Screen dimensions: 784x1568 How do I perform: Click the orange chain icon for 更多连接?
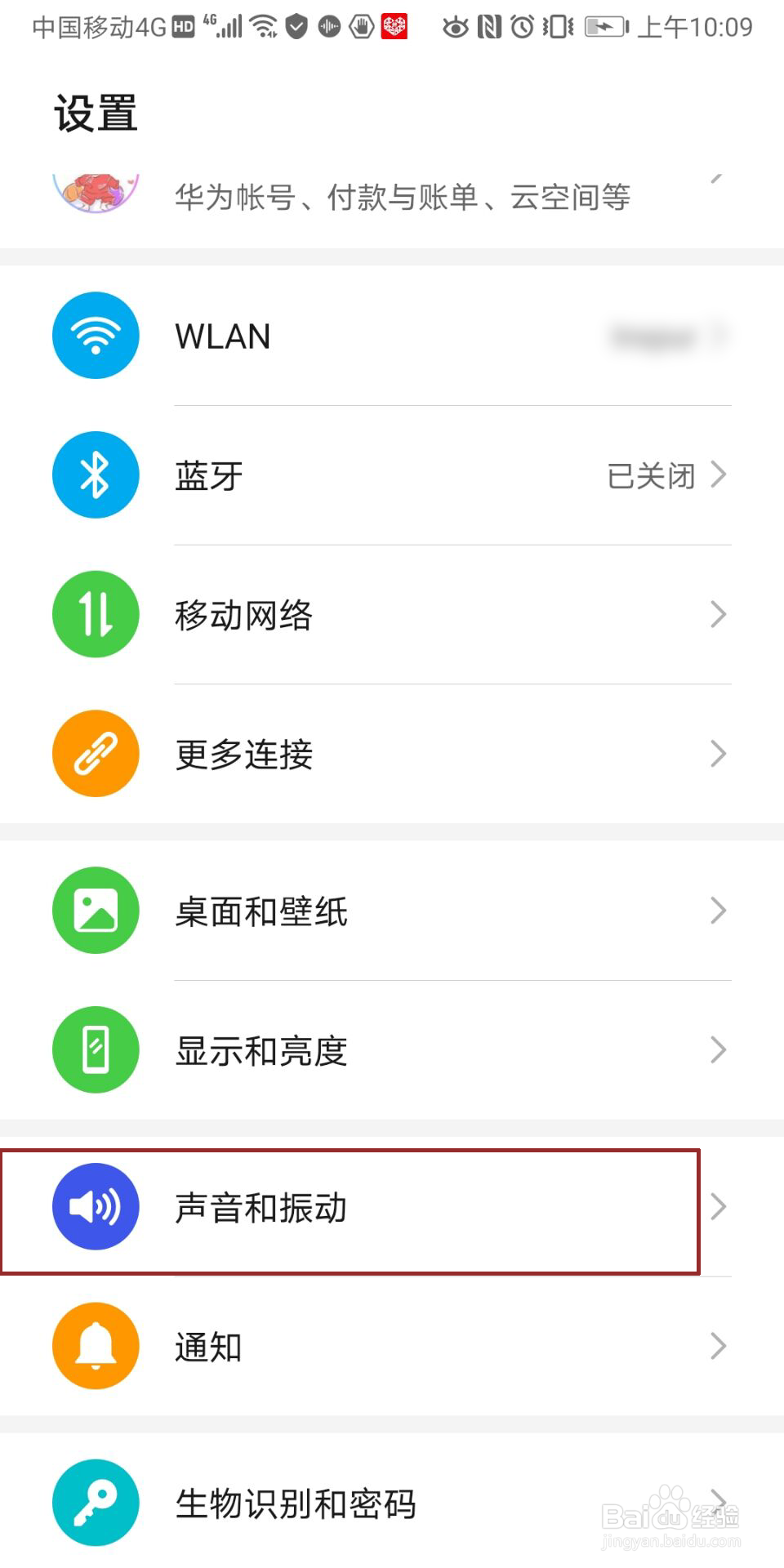click(x=95, y=753)
